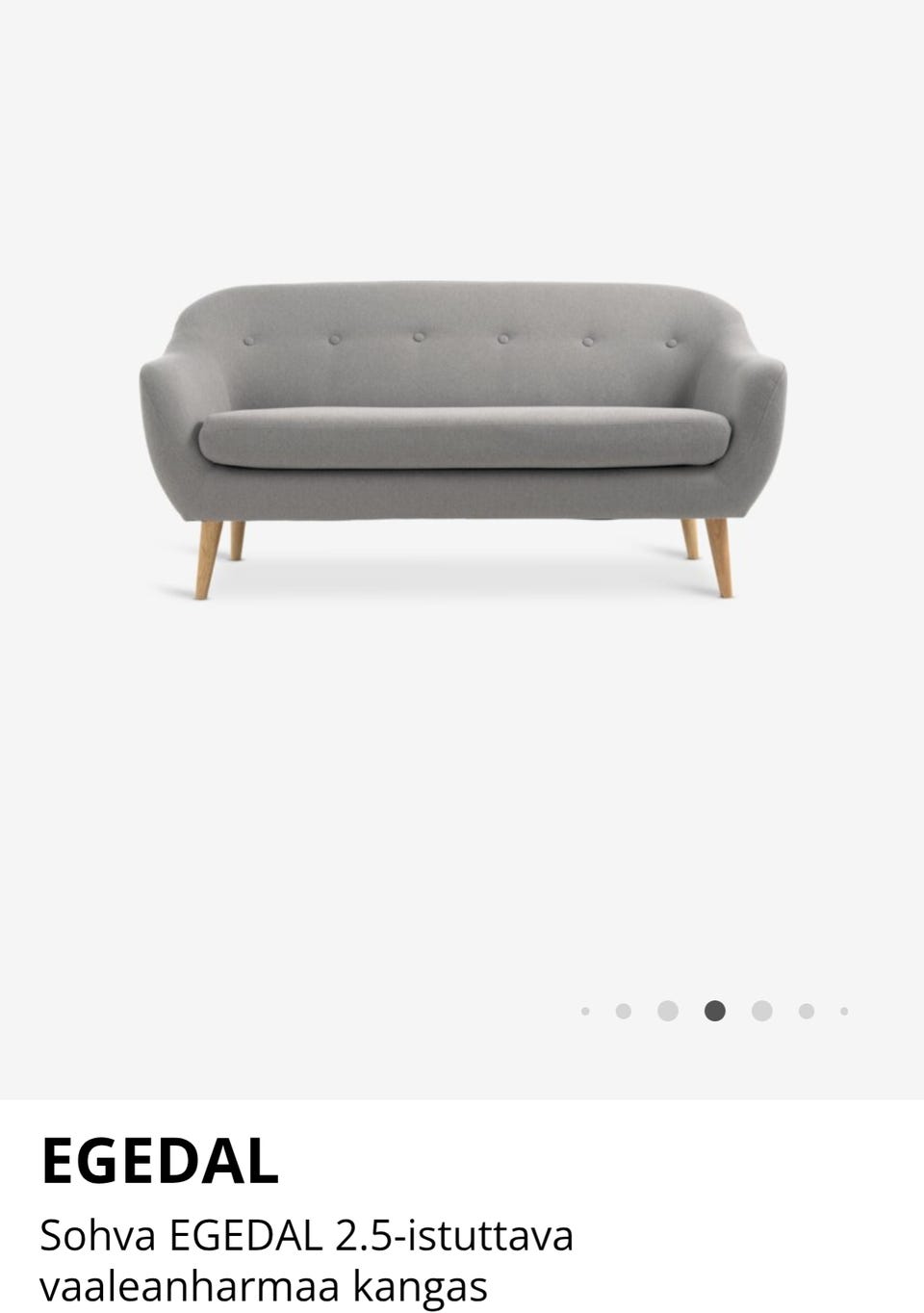Tap the image carousel page indicator dots
Image resolution: width=924 pixels, height=1313 pixels.
click(x=714, y=1011)
